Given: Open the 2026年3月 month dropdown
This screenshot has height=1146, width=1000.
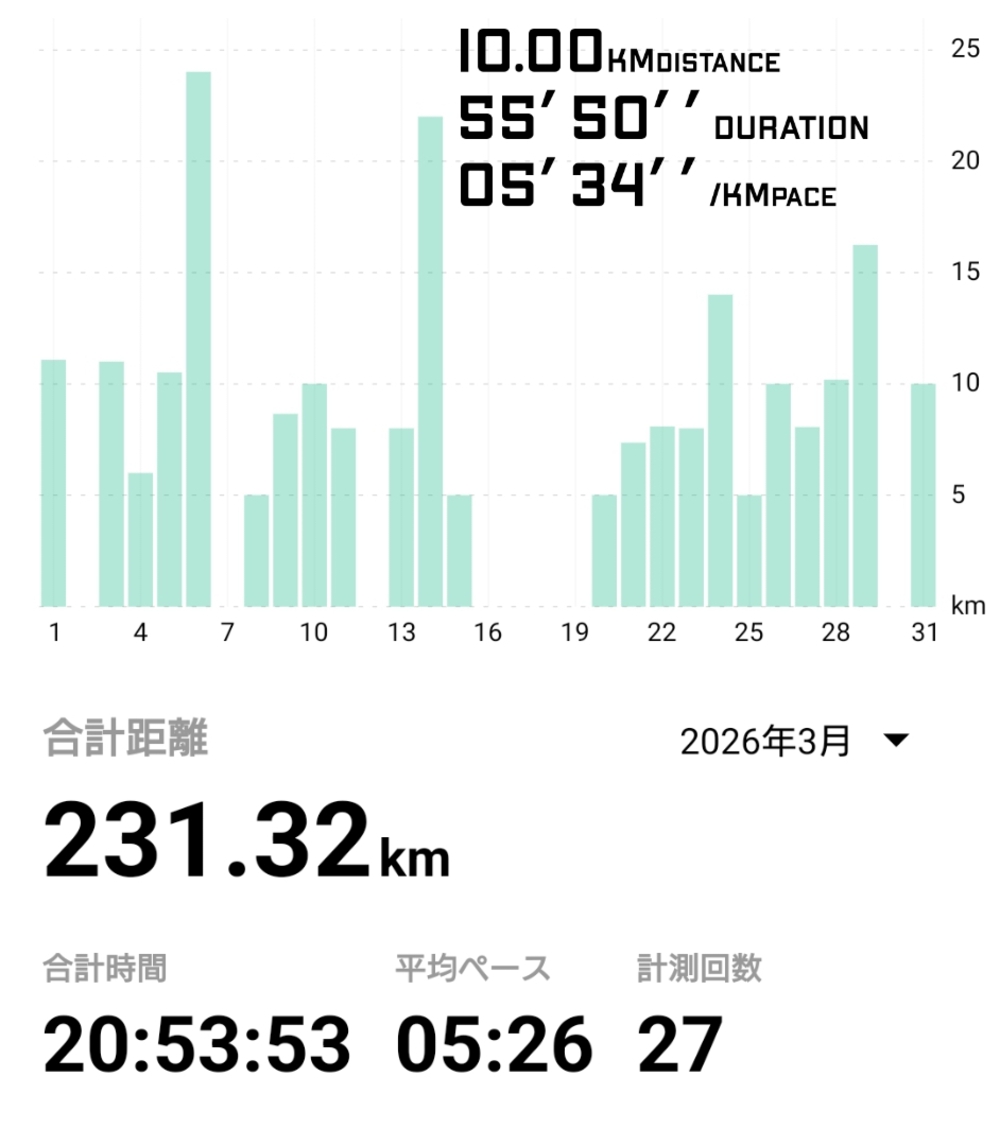Looking at the screenshot, I should pyautogui.click(x=793, y=742).
